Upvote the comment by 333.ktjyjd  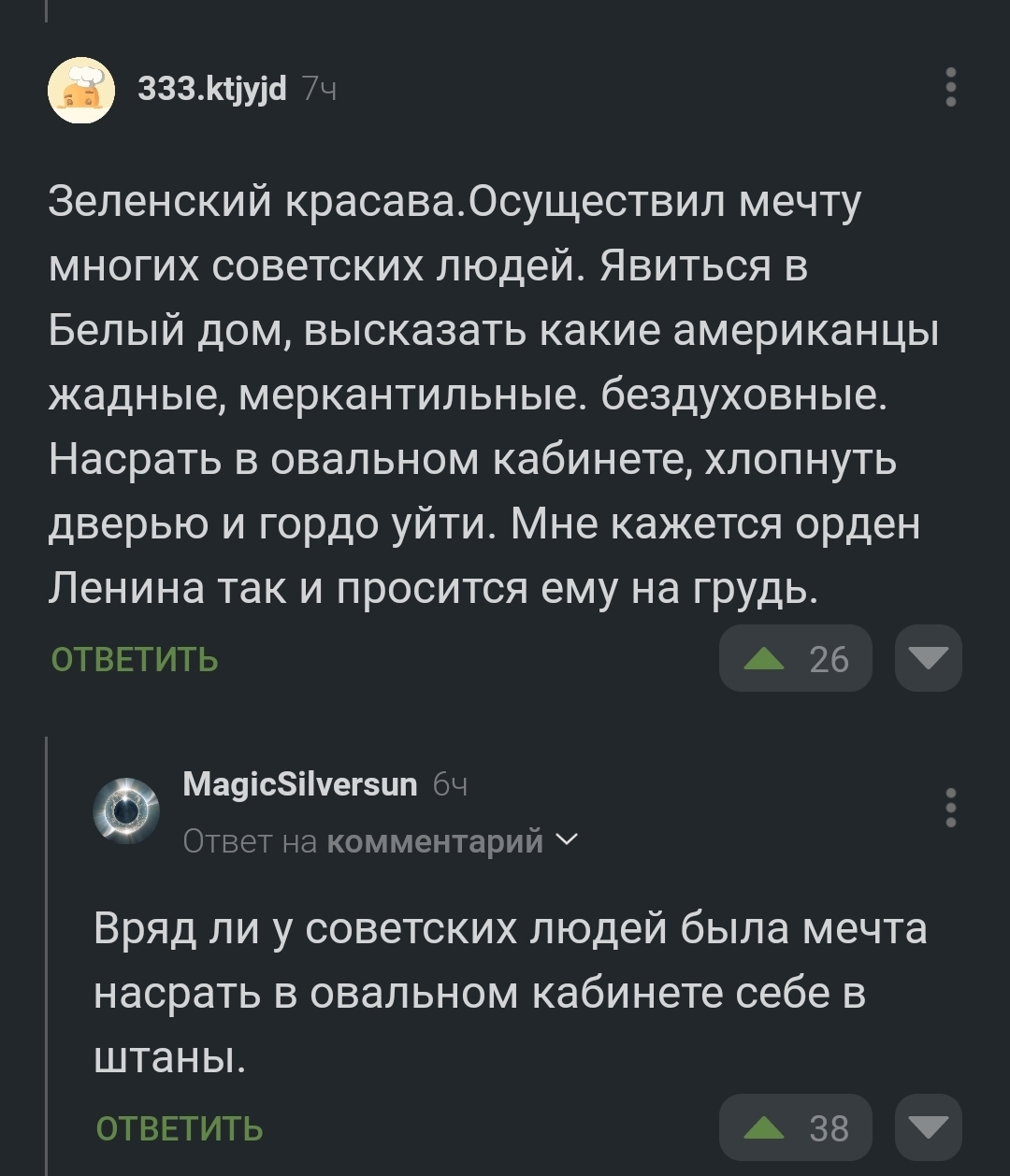click(x=766, y=659)
